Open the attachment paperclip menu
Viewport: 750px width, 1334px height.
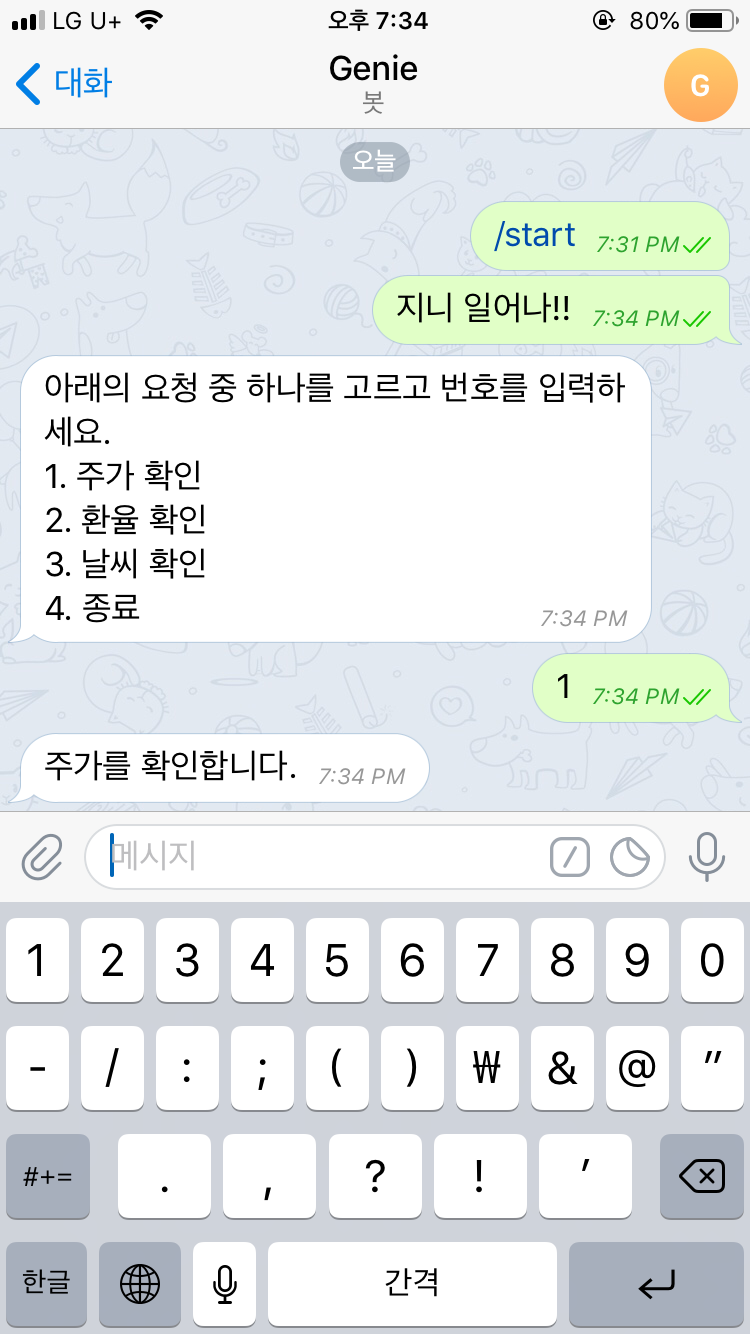click(x=42, y=856)
